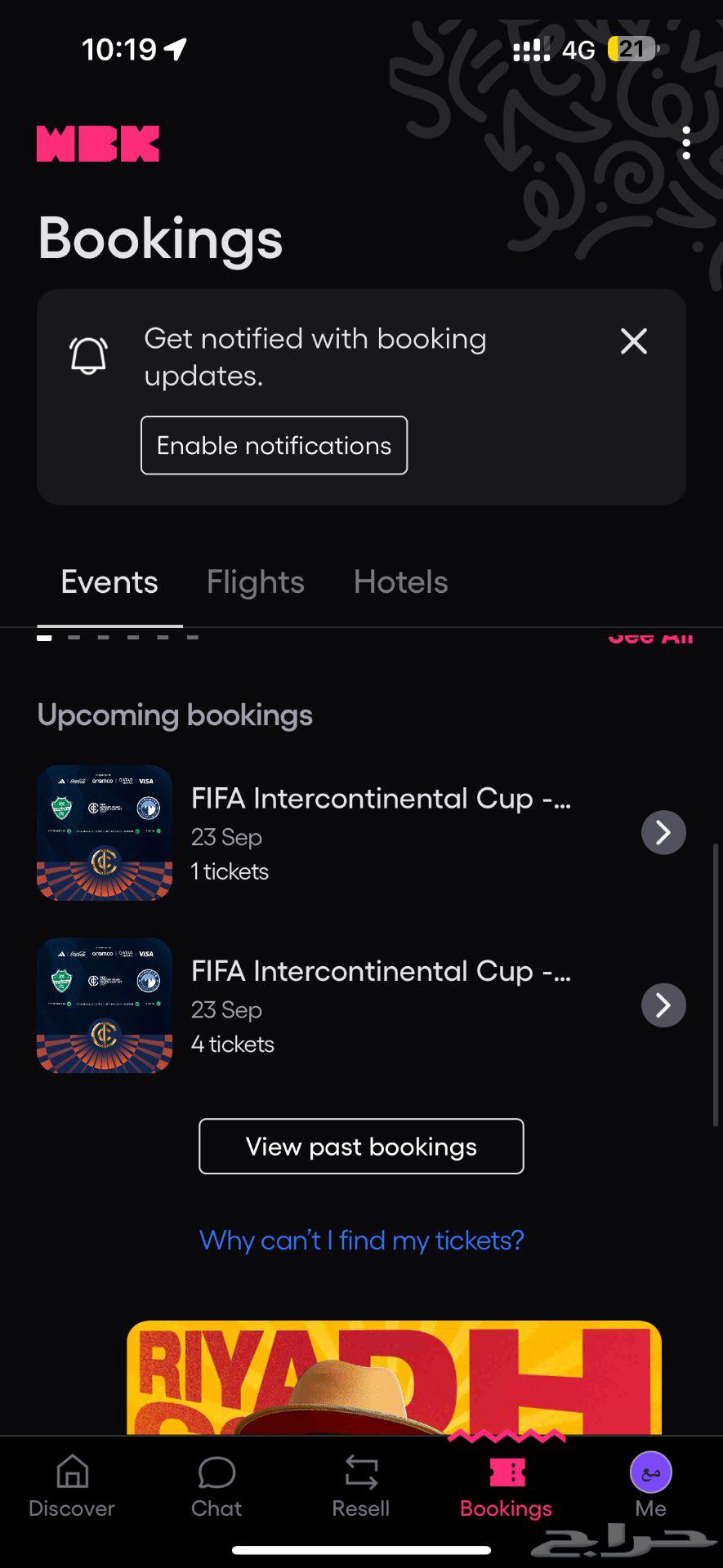
Task: Tap View past bookings
Action: (360, 1146)
